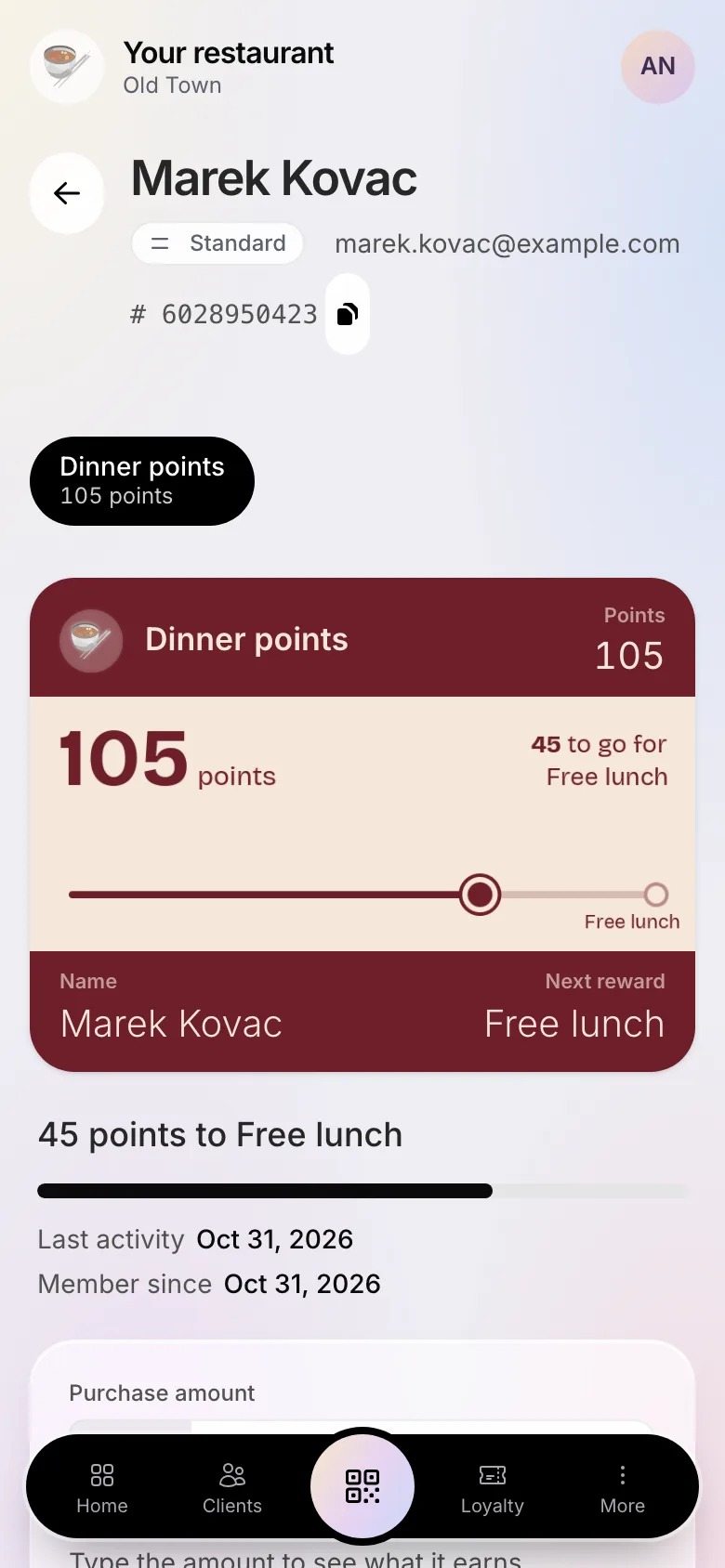Go back using the arrow button

[67, 193]
